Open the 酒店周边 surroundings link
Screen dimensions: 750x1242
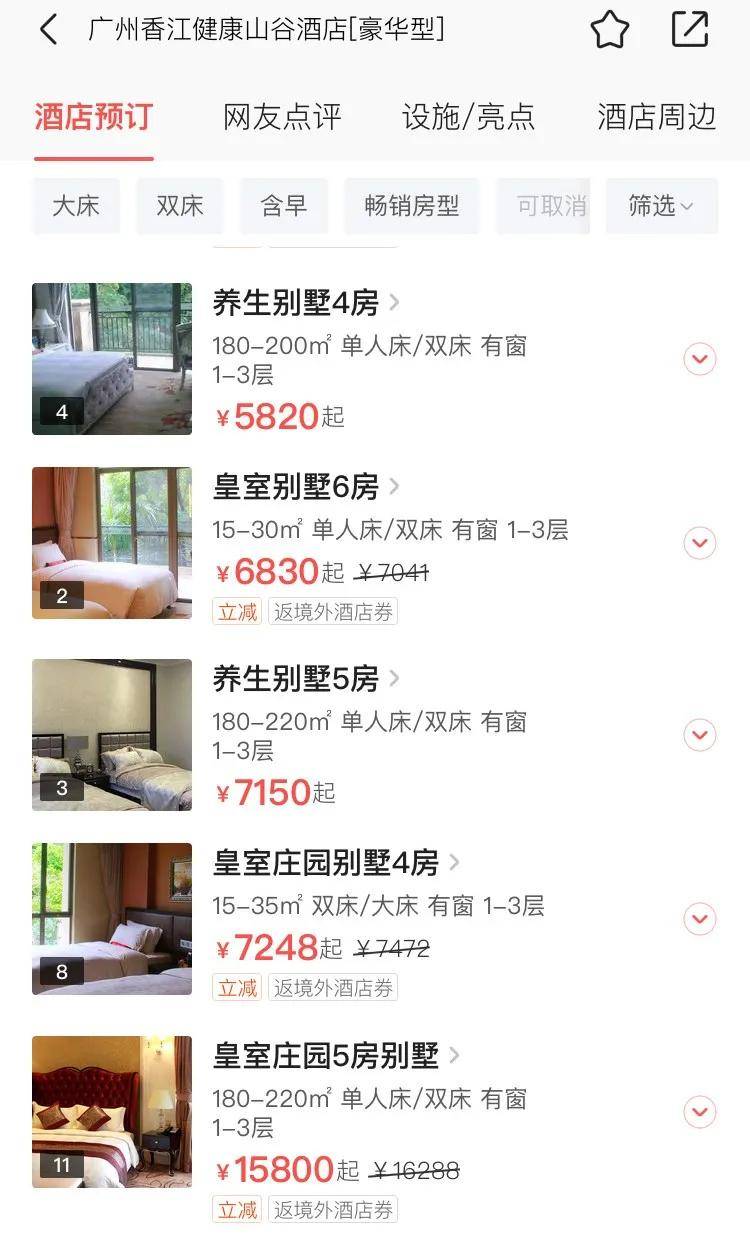point(655,117)
